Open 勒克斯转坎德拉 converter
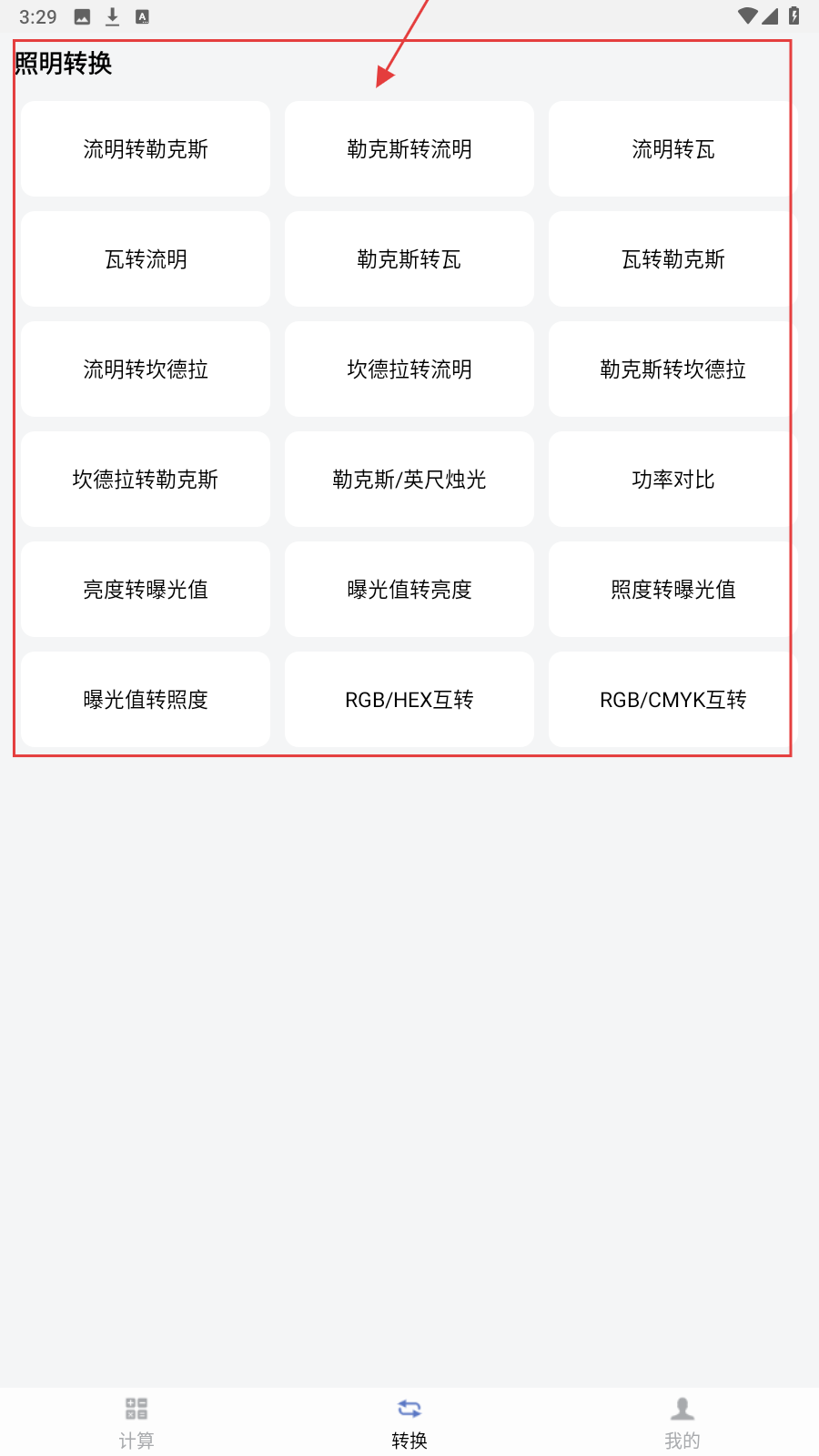819x1456 pixels. click(672, 369)
